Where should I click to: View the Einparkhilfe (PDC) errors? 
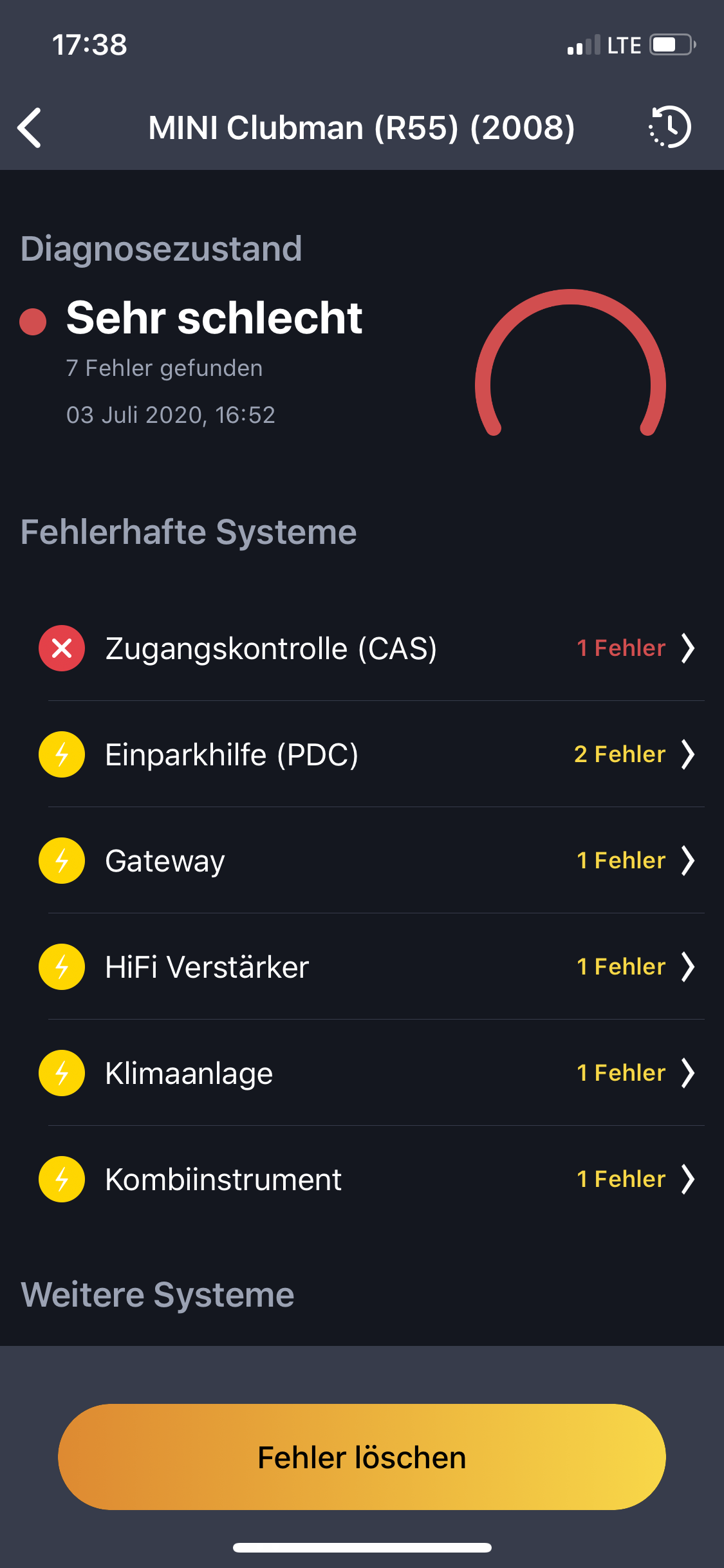pyautogui.click(x=367, y=754)
